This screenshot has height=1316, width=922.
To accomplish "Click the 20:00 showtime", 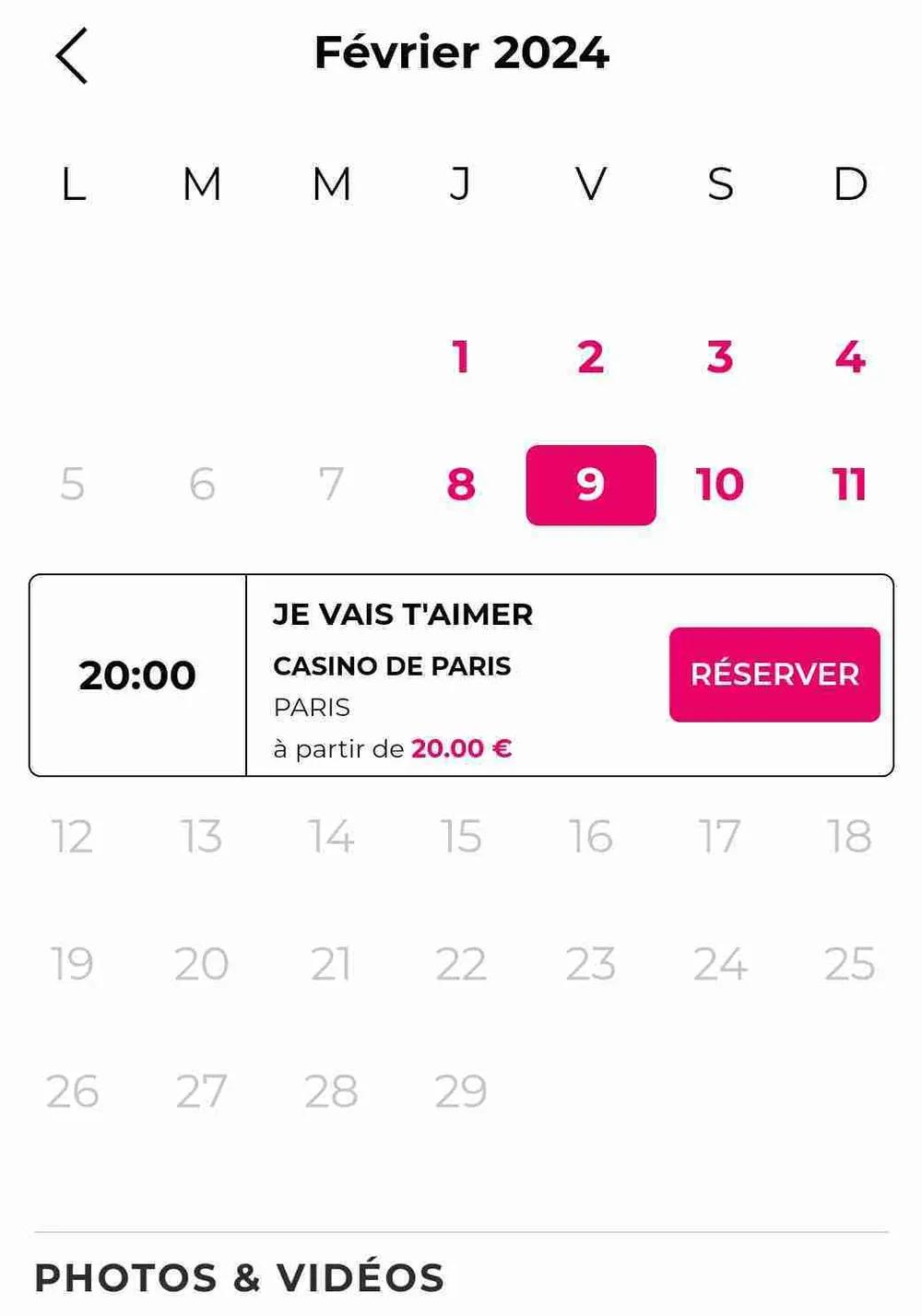I will coord(138,674).
